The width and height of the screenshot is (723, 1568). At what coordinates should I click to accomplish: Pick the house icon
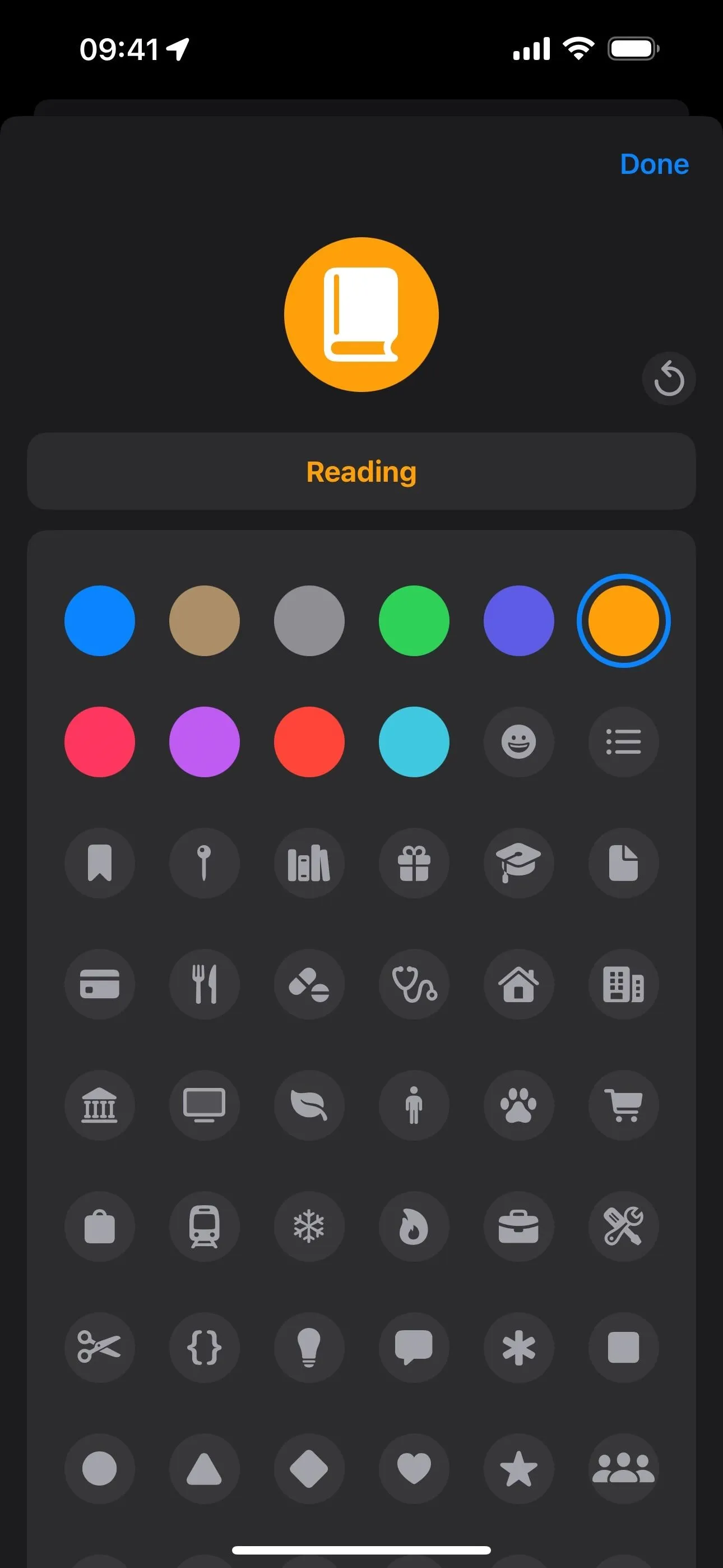point(518,984)
